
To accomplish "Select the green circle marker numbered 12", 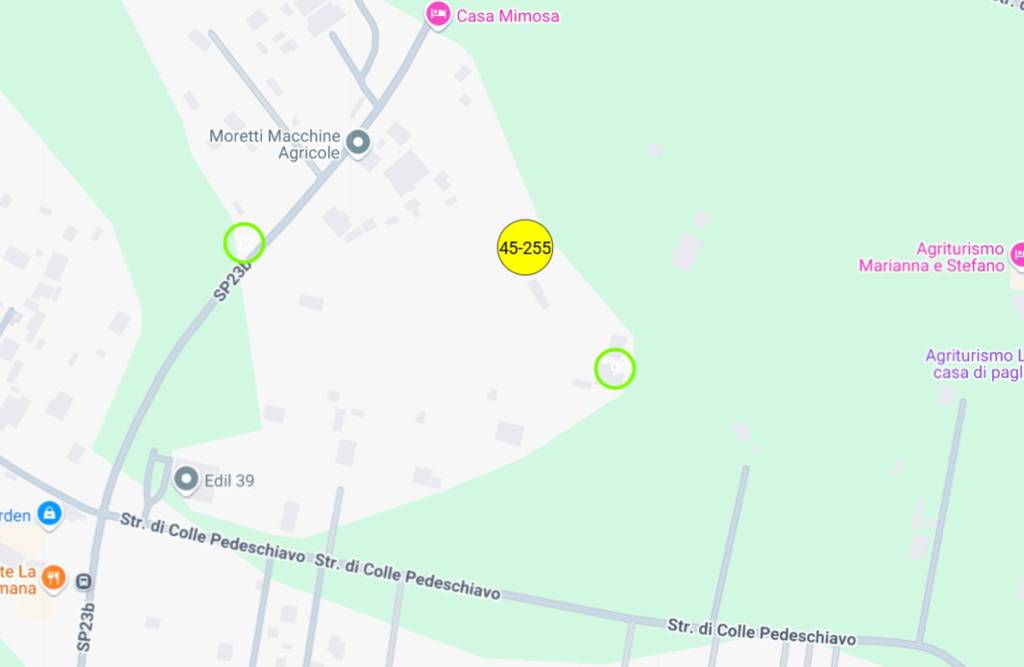I will 244,242.
